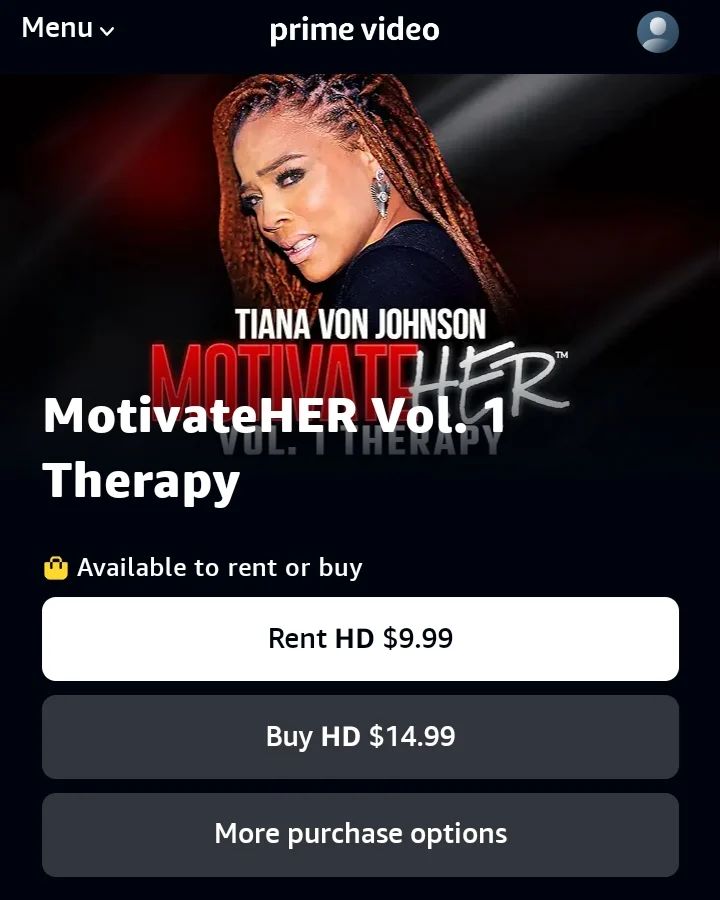Show more purchase options
Screen dimensions: 720x900
pyautogui.click(x=360, y=834)
